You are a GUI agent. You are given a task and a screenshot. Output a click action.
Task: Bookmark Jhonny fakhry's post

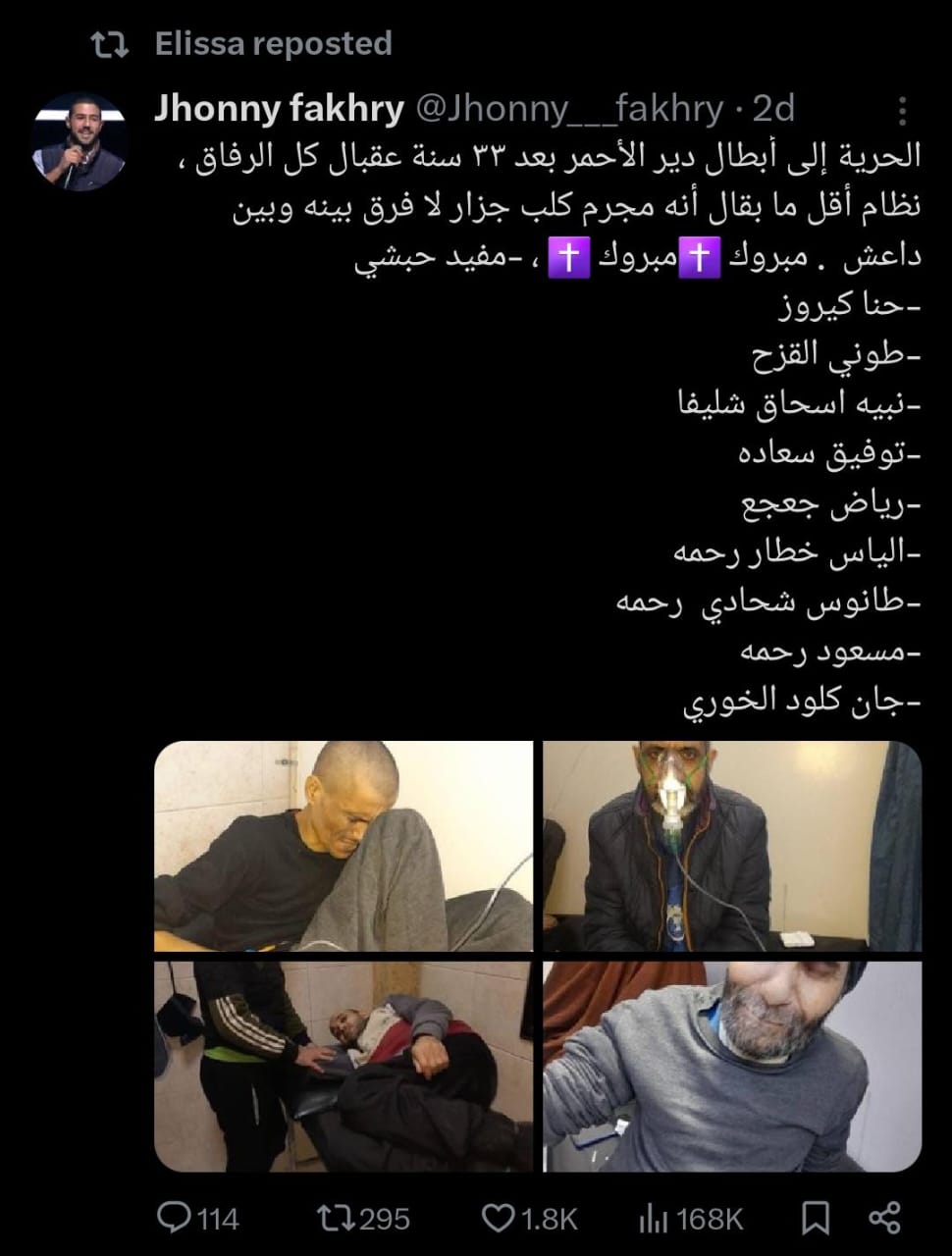tap(815, 1218)
